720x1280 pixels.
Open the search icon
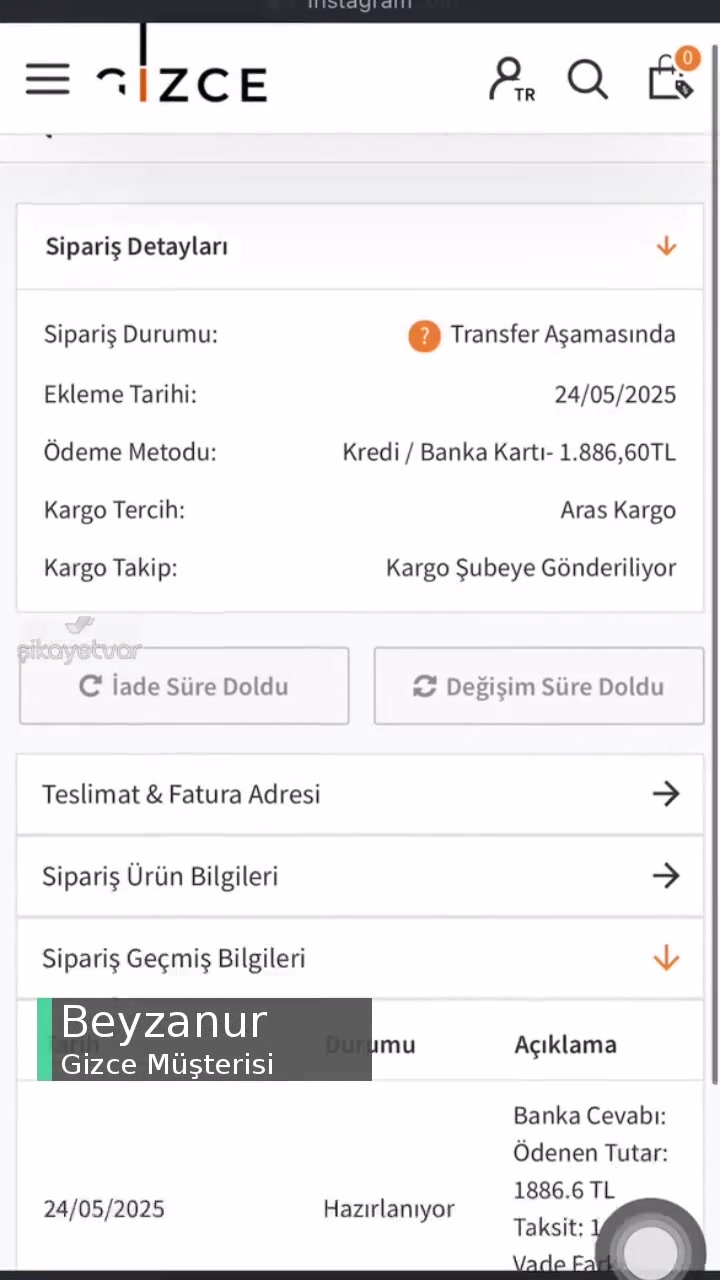tap(587, 80)
